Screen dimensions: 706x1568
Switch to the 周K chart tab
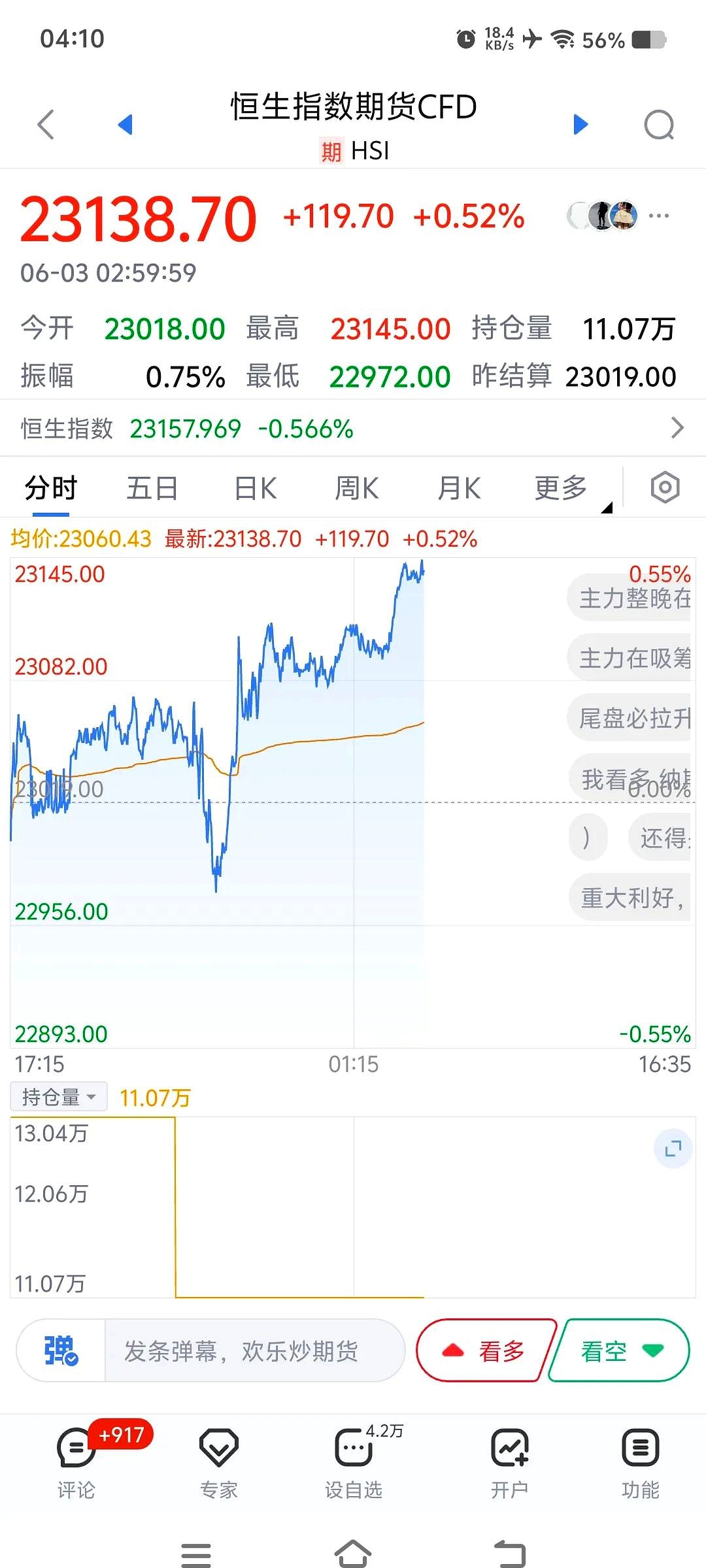[357, 488]
